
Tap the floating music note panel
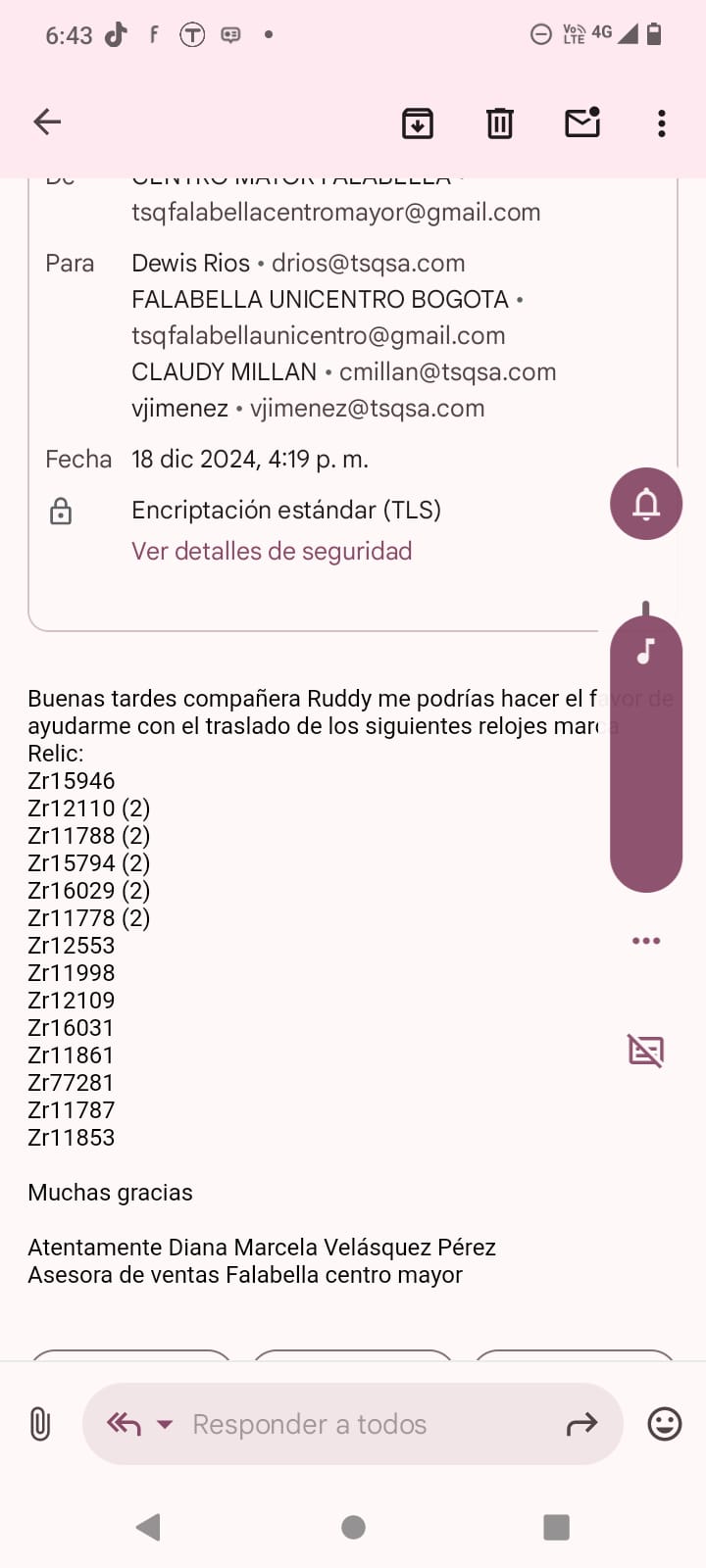[646, 754]
